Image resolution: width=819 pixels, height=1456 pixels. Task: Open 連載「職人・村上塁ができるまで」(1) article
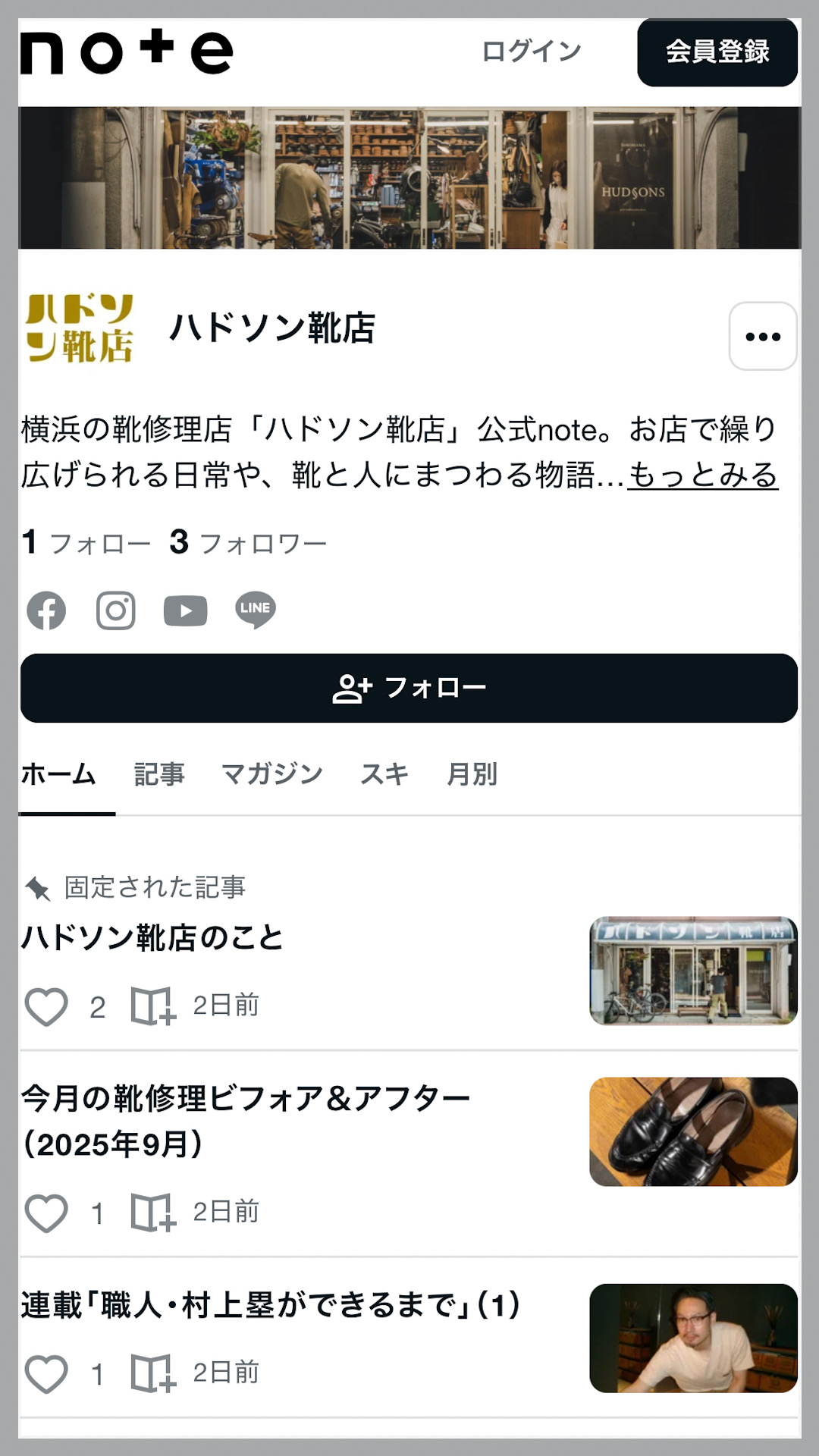click(x=270, y=1305)
